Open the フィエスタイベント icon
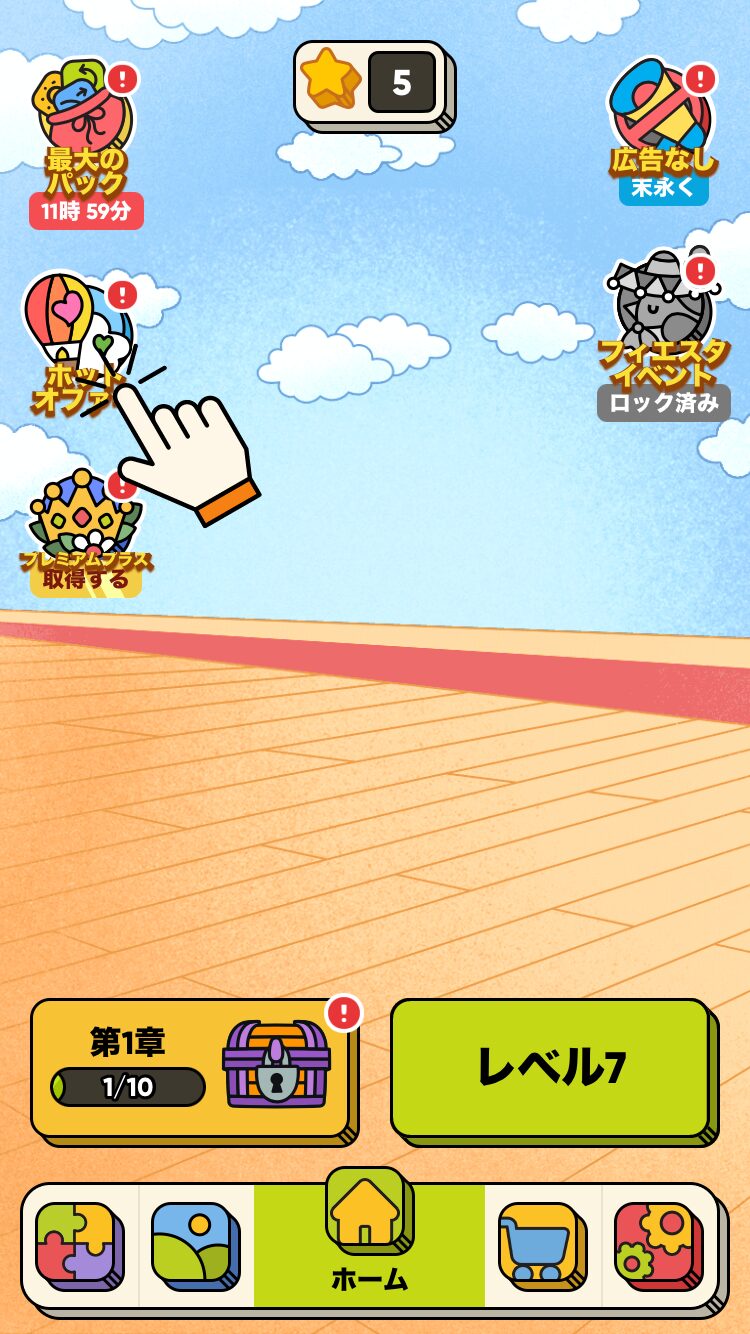750x1334 pixels. (x=662, y=330)
